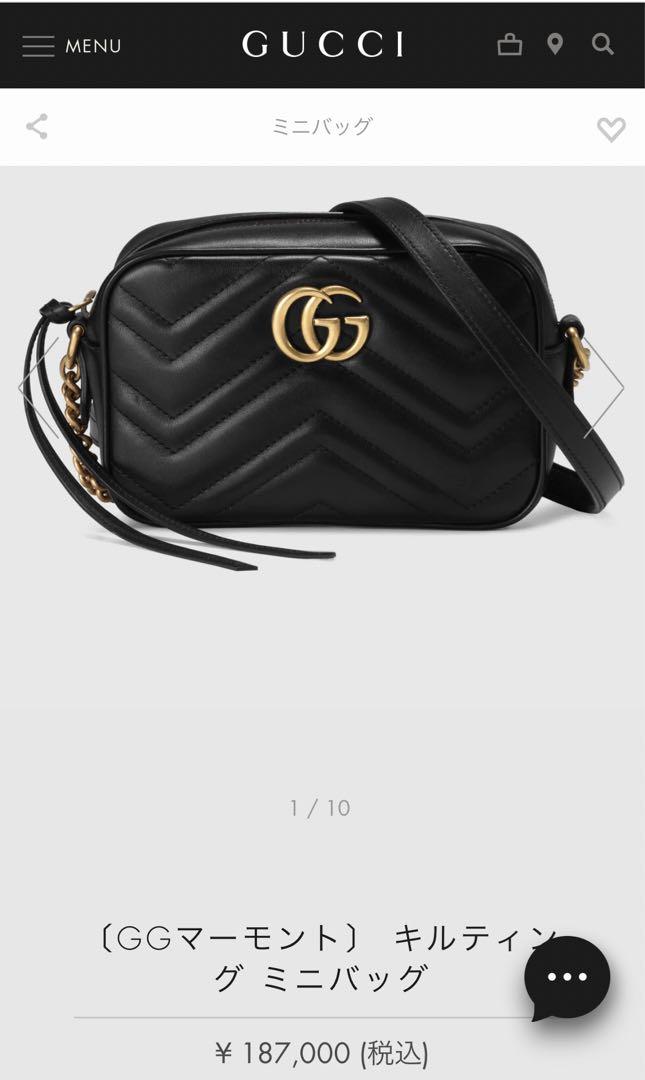Share this mini bag

click(x=37, y=127)
